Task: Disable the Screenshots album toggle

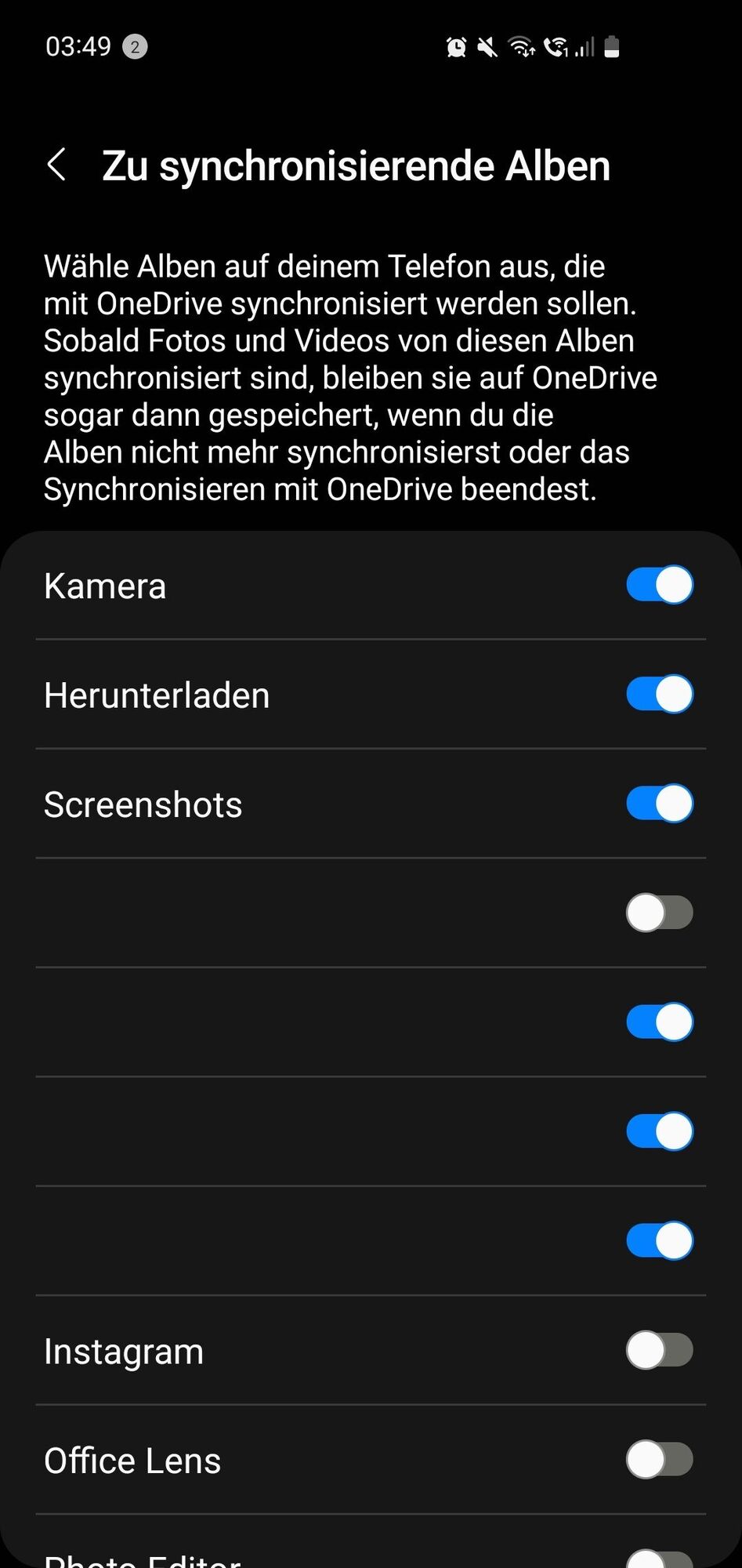Action: tap(659, 803)
